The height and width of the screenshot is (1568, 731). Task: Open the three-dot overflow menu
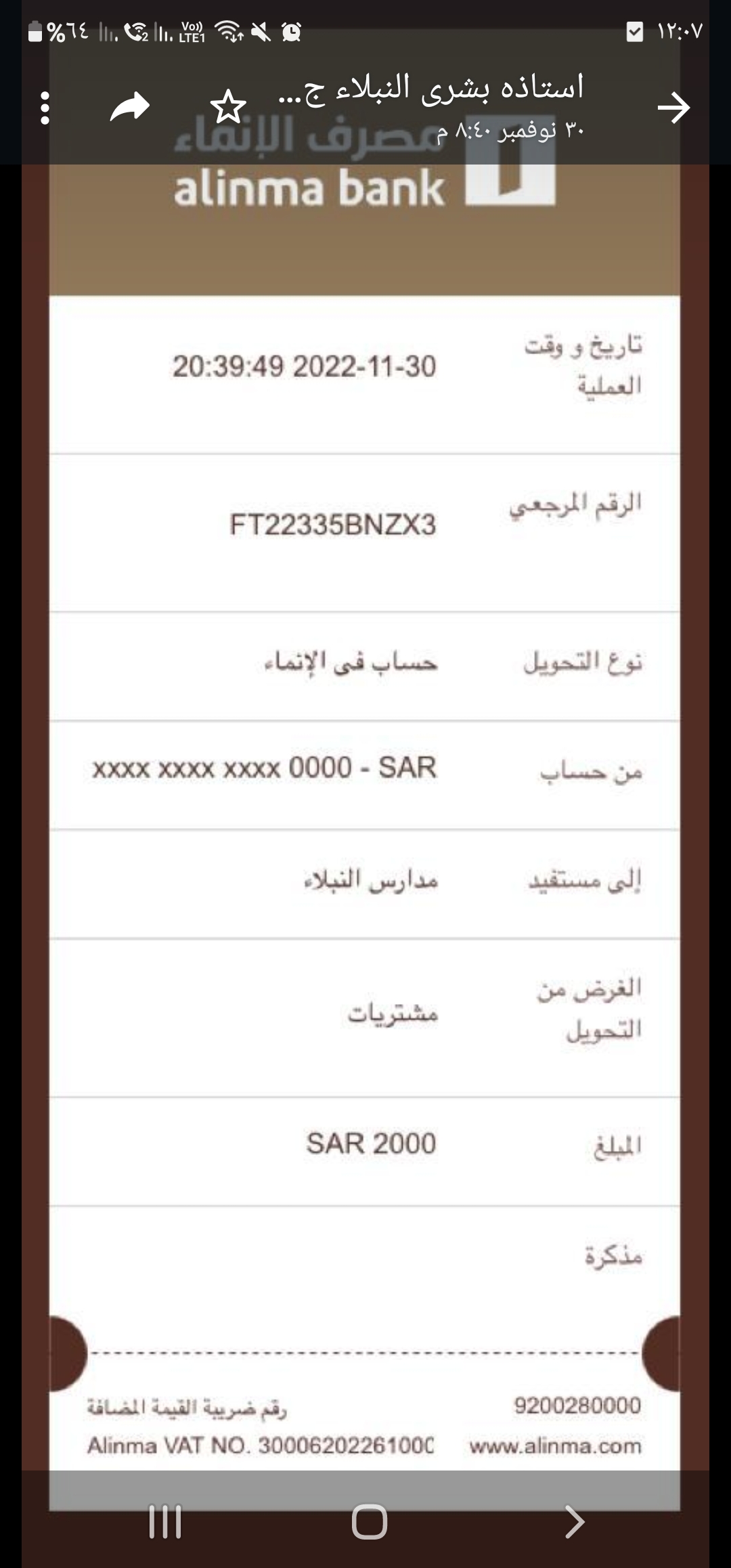coord(45,108)
